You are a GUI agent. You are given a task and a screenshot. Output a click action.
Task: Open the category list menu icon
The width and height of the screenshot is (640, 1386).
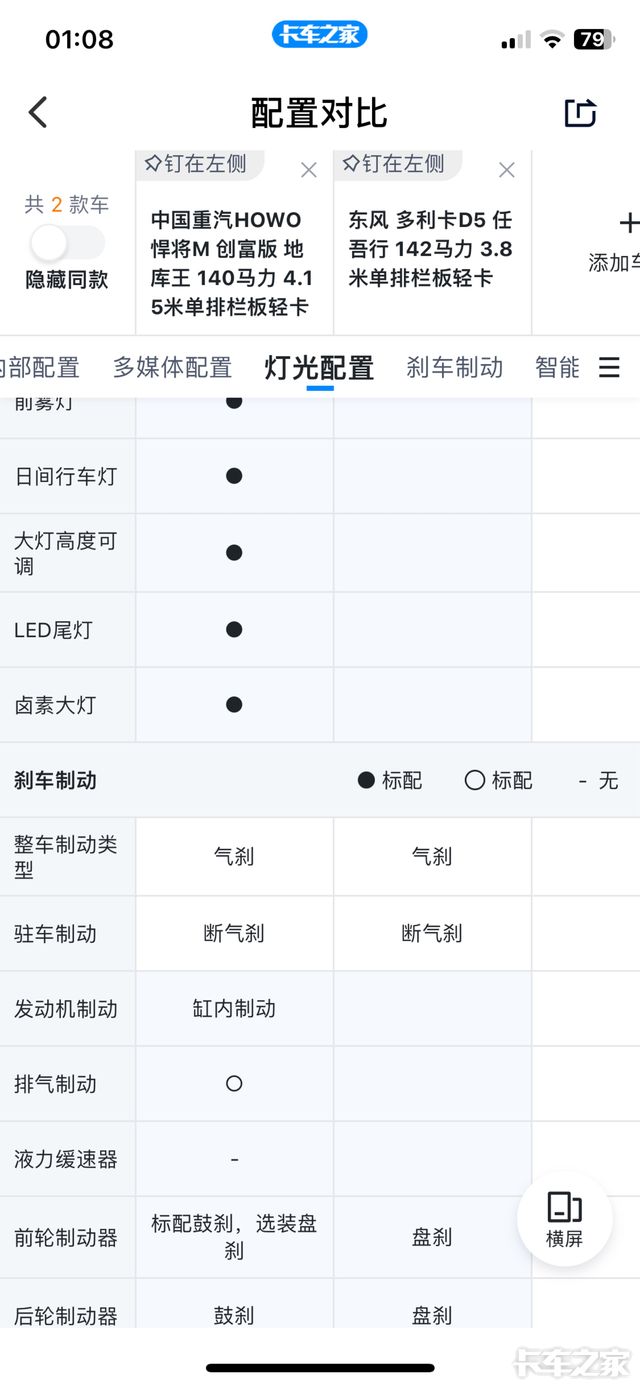pos(609,368)
